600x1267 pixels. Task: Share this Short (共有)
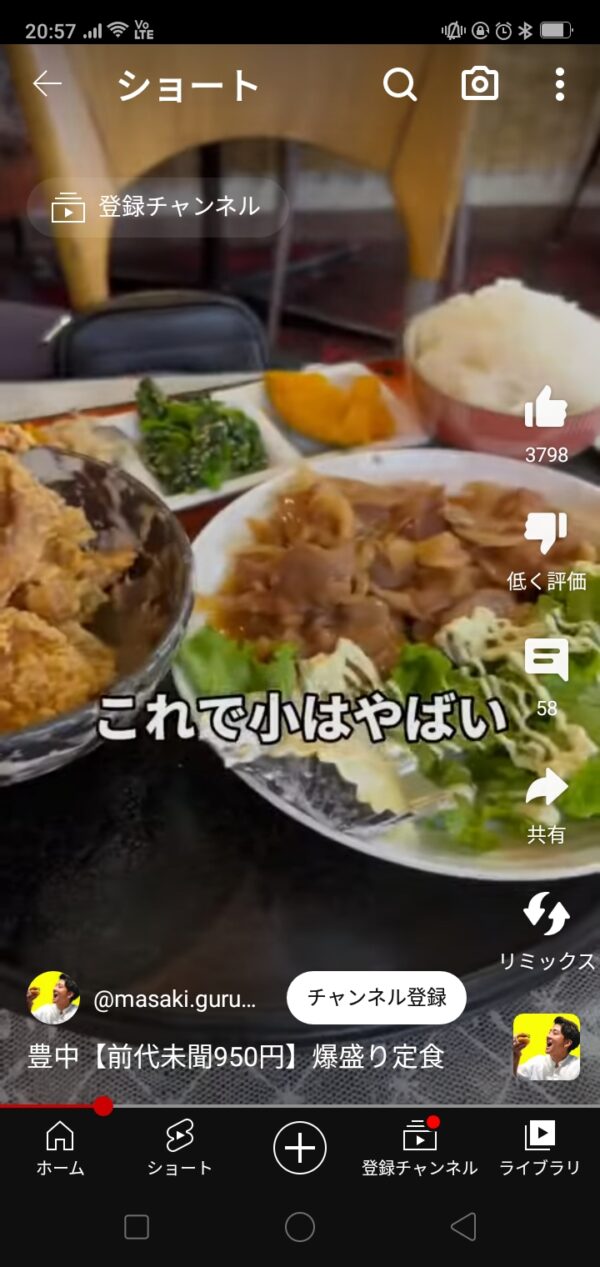[x=546, y=789]
